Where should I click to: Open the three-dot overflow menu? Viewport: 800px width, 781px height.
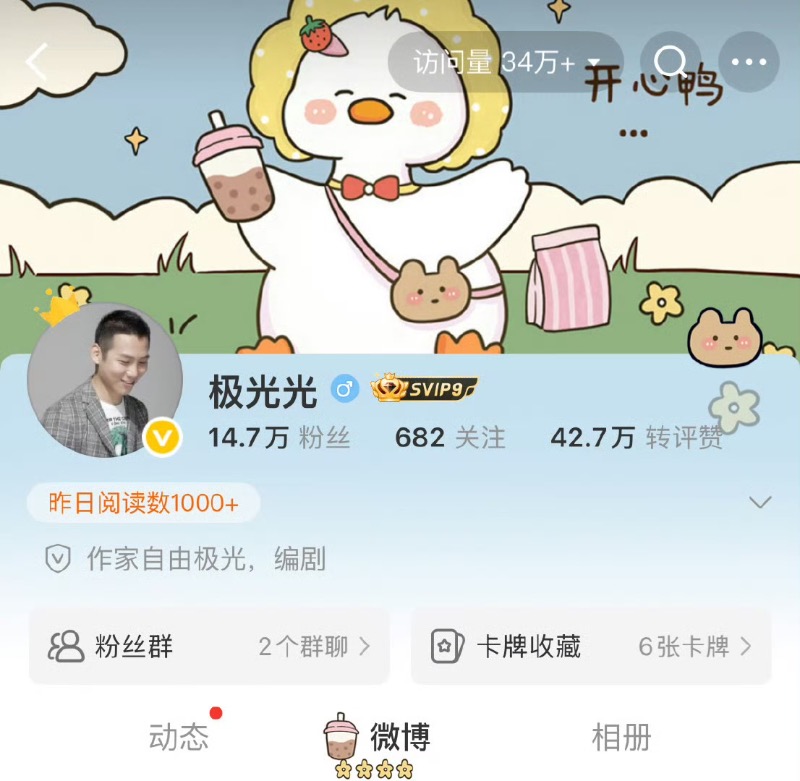(x=749, y=62)
